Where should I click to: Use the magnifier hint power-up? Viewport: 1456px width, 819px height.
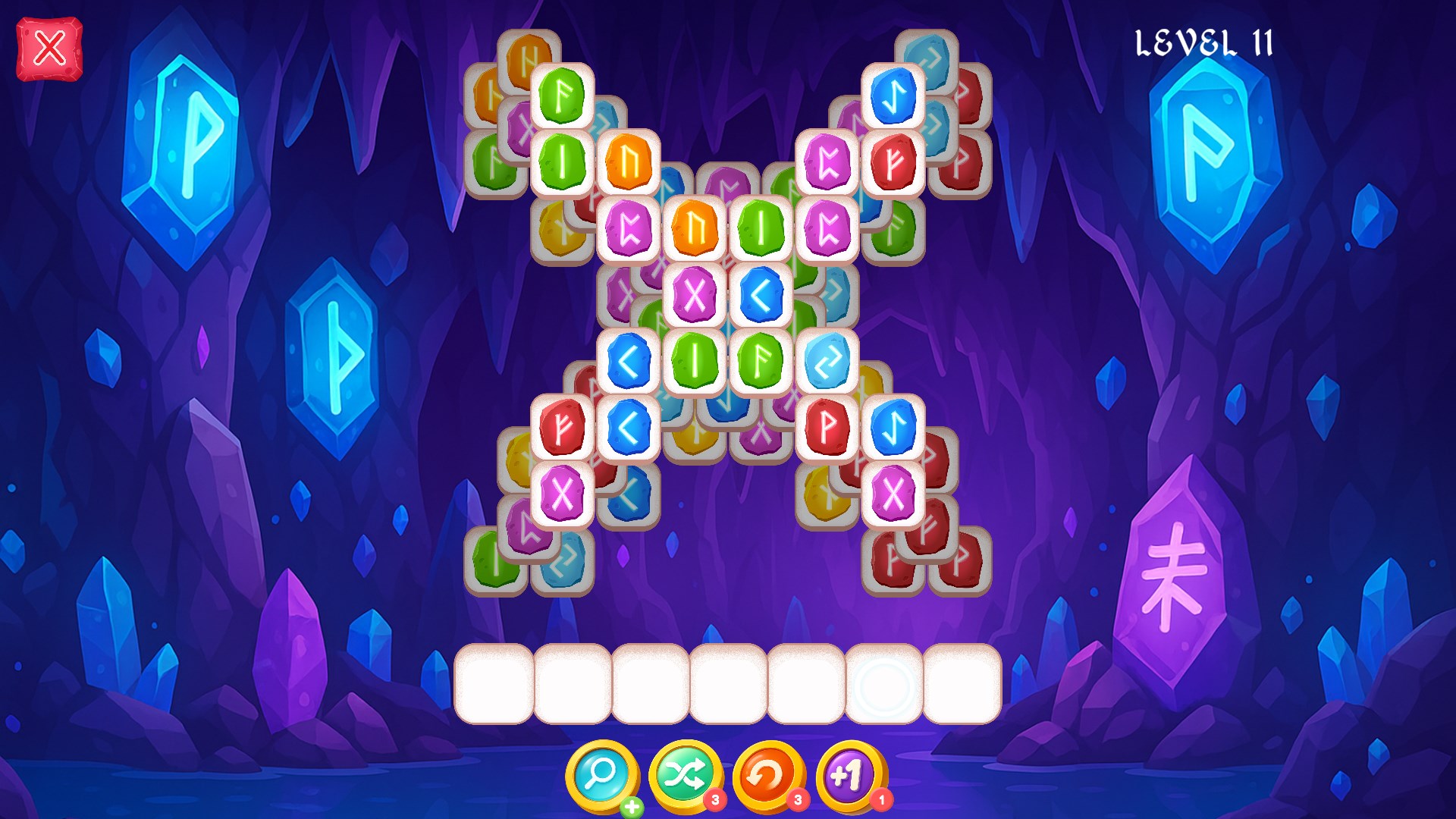tap(602, 775)
